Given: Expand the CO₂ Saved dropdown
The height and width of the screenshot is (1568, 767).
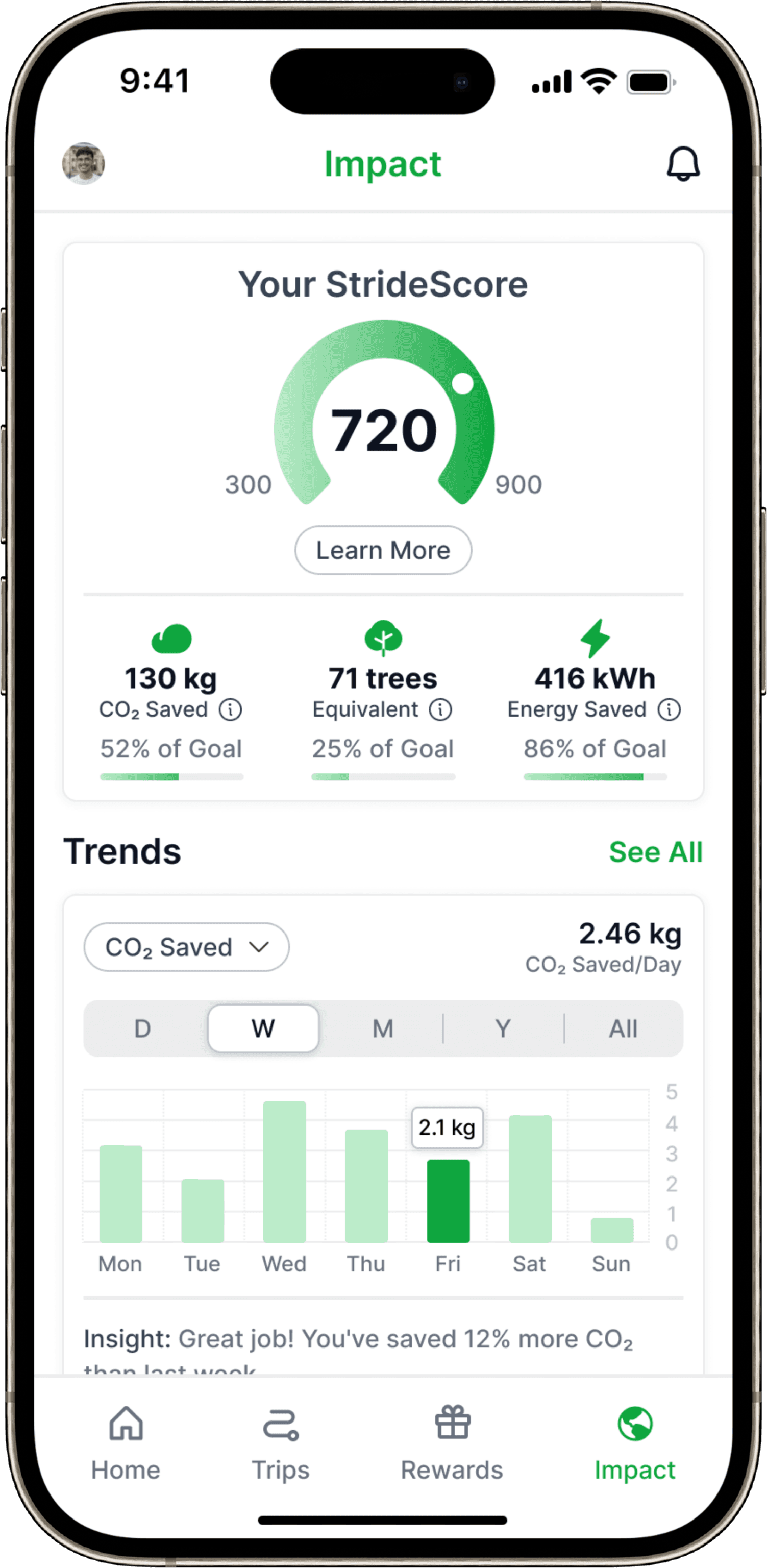Looking at the screenshot, I should [186, 947].
